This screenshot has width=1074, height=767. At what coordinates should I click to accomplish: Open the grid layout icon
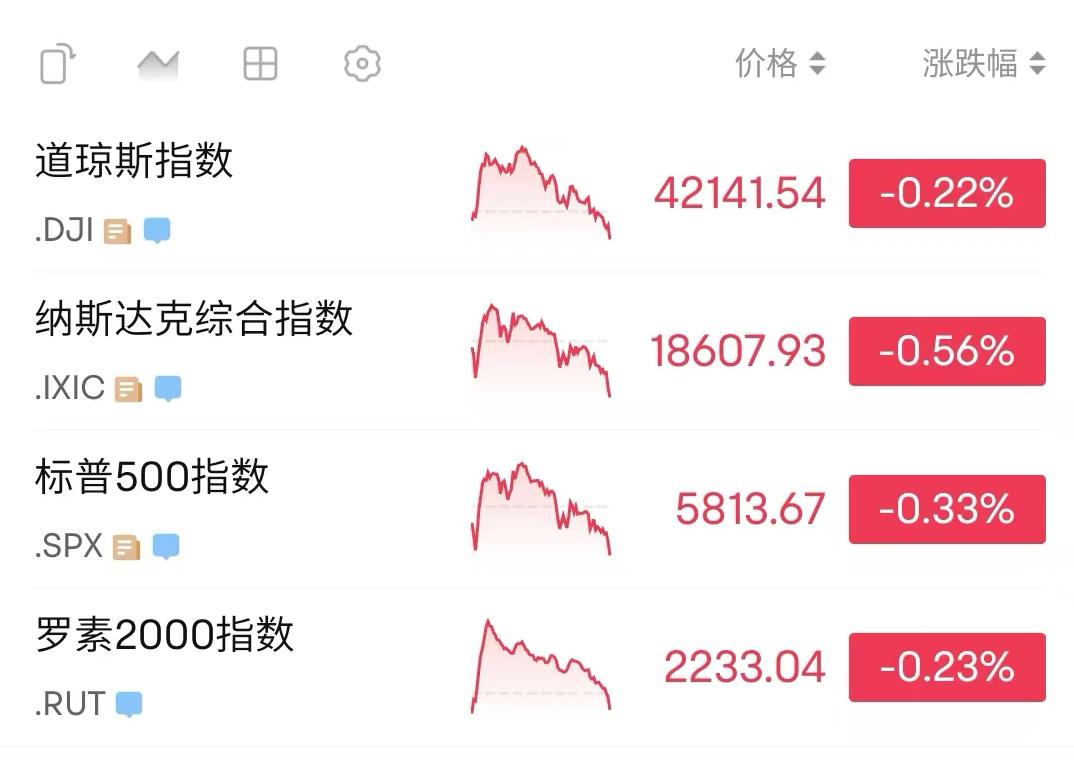(x=260, y=65)
